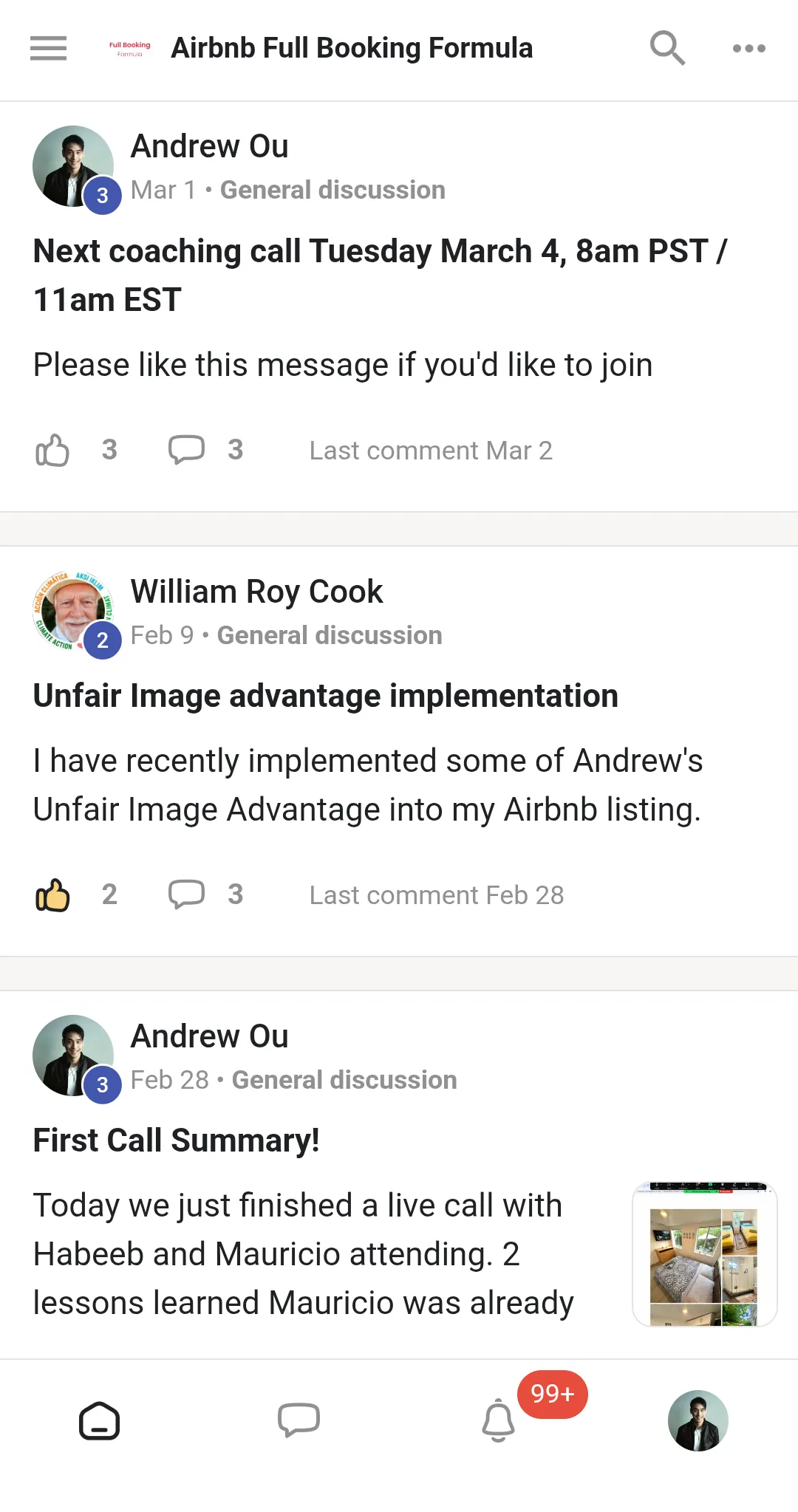Open the 'Next coaching call Tuesday March 4' post
798x1512 pixels.
pyautogui.click(x=380, y=275)
